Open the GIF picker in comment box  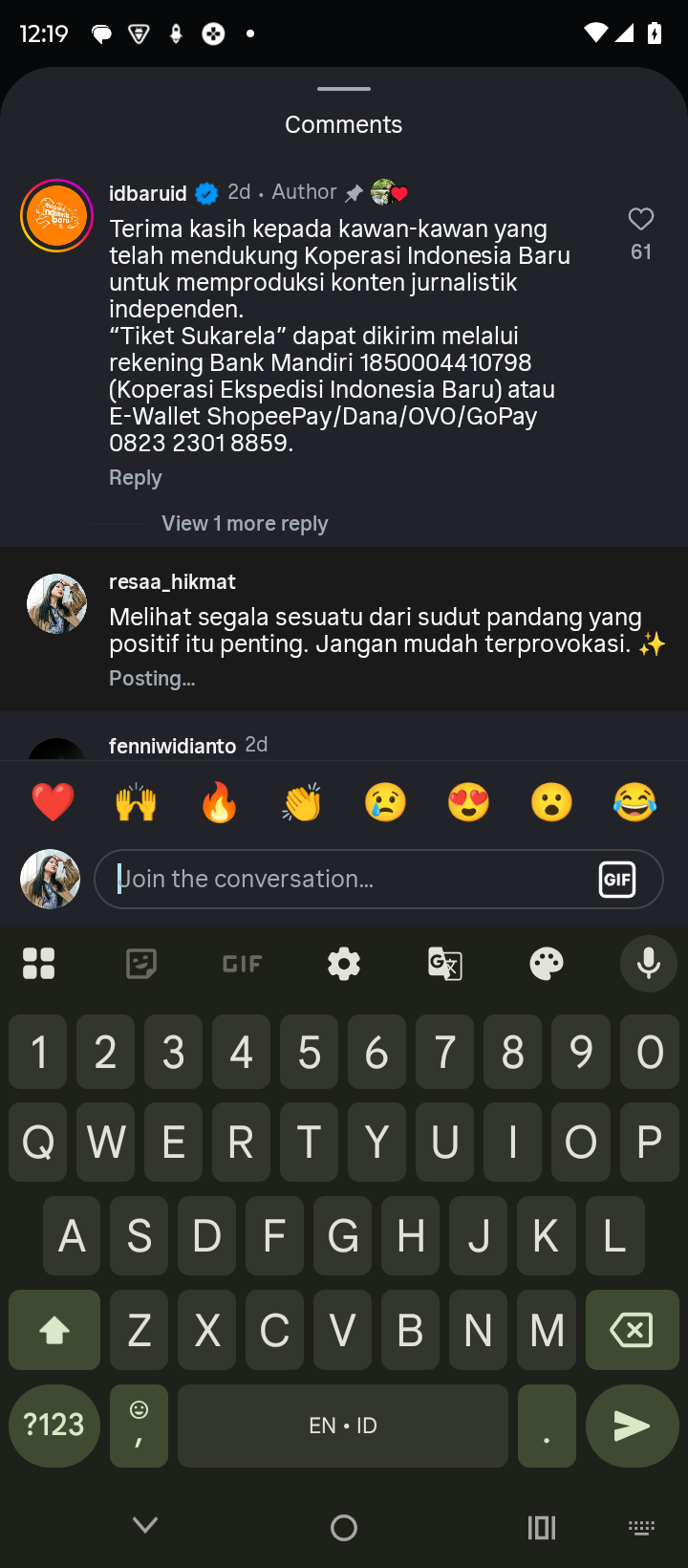click(617, 879)
